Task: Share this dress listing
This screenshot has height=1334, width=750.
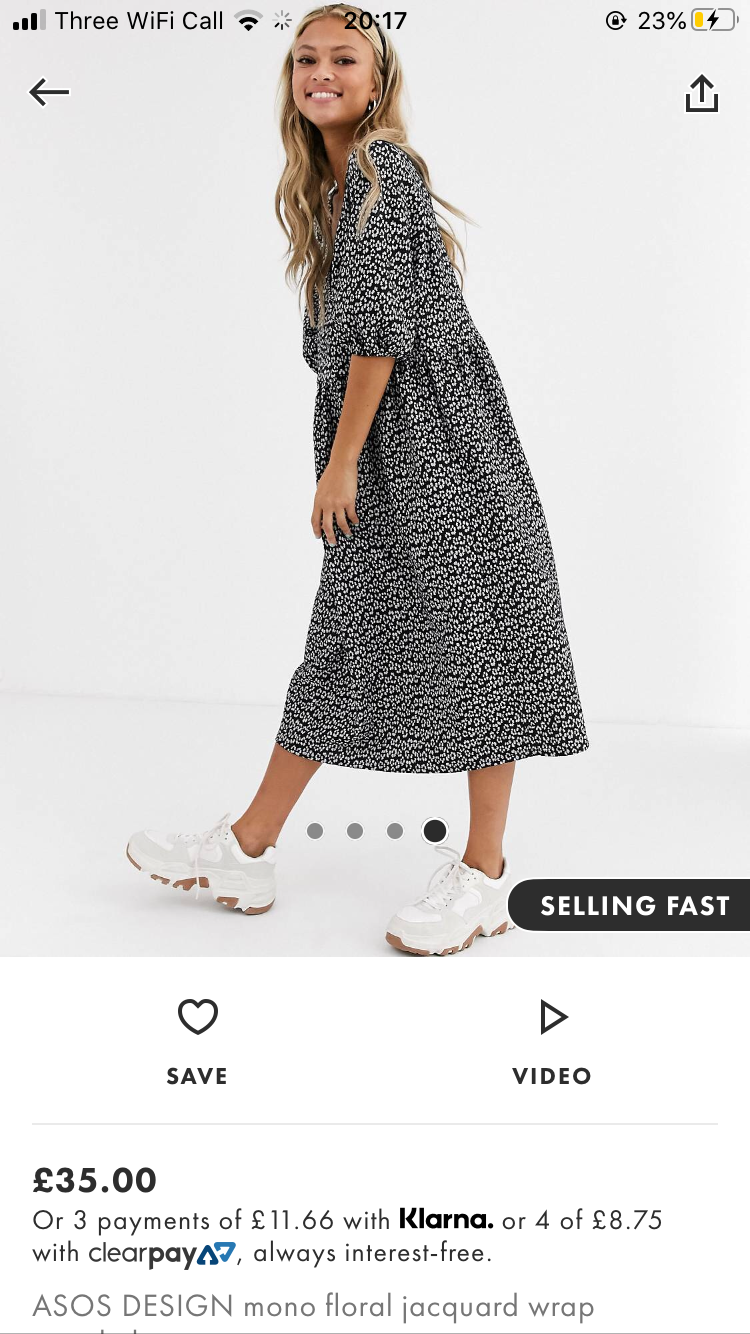Action: (x=701, y=93)
